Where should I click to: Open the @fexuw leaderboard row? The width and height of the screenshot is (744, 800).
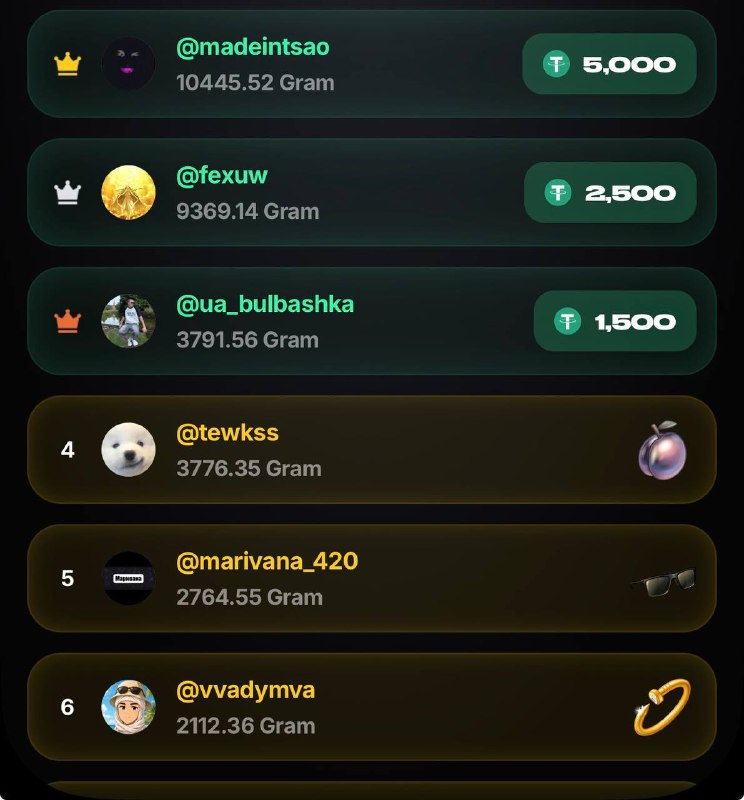(x=371, y=192)
